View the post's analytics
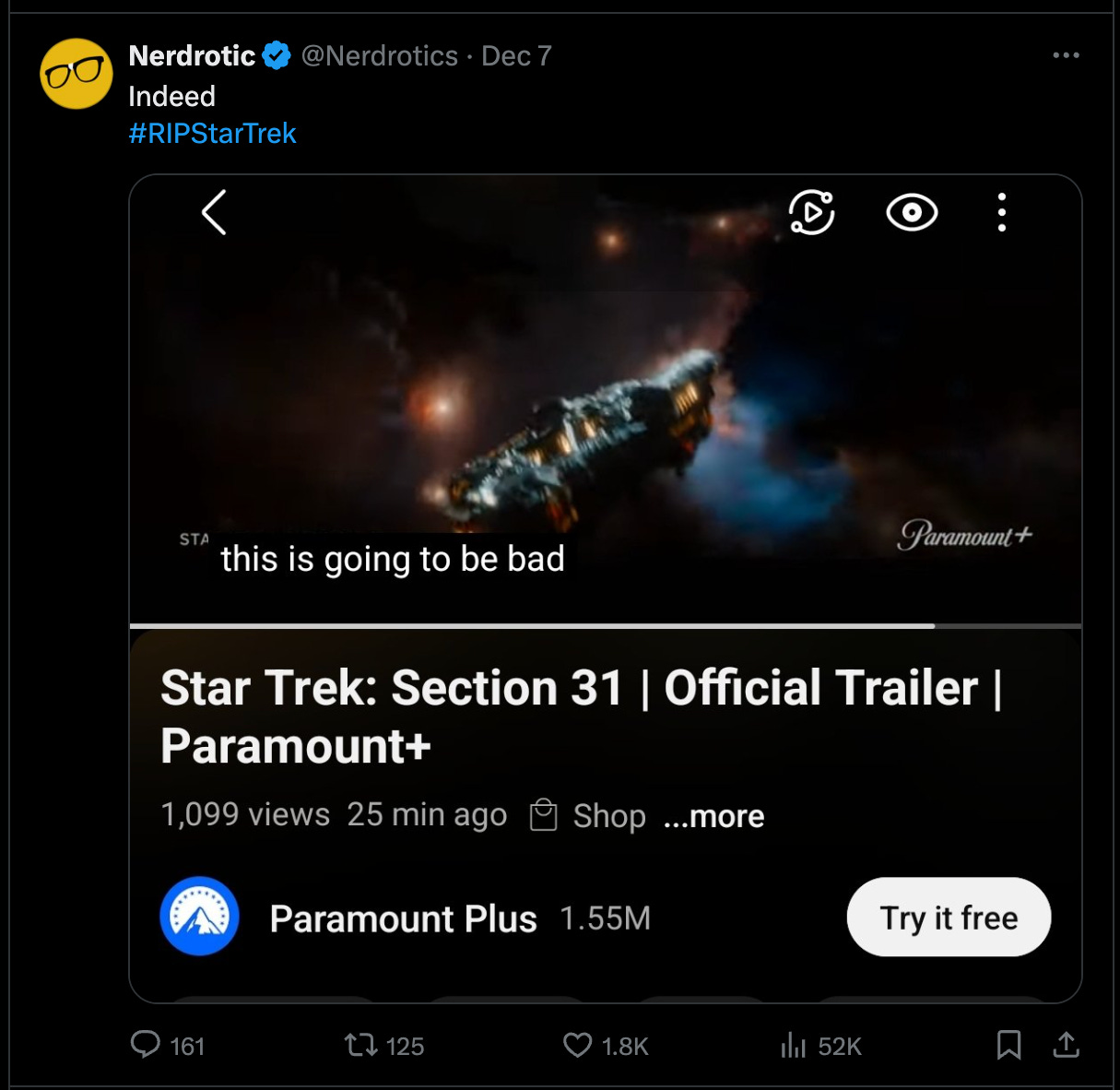The width and height of the screenshot is (1120, 1090). (x=794, y=1045)
